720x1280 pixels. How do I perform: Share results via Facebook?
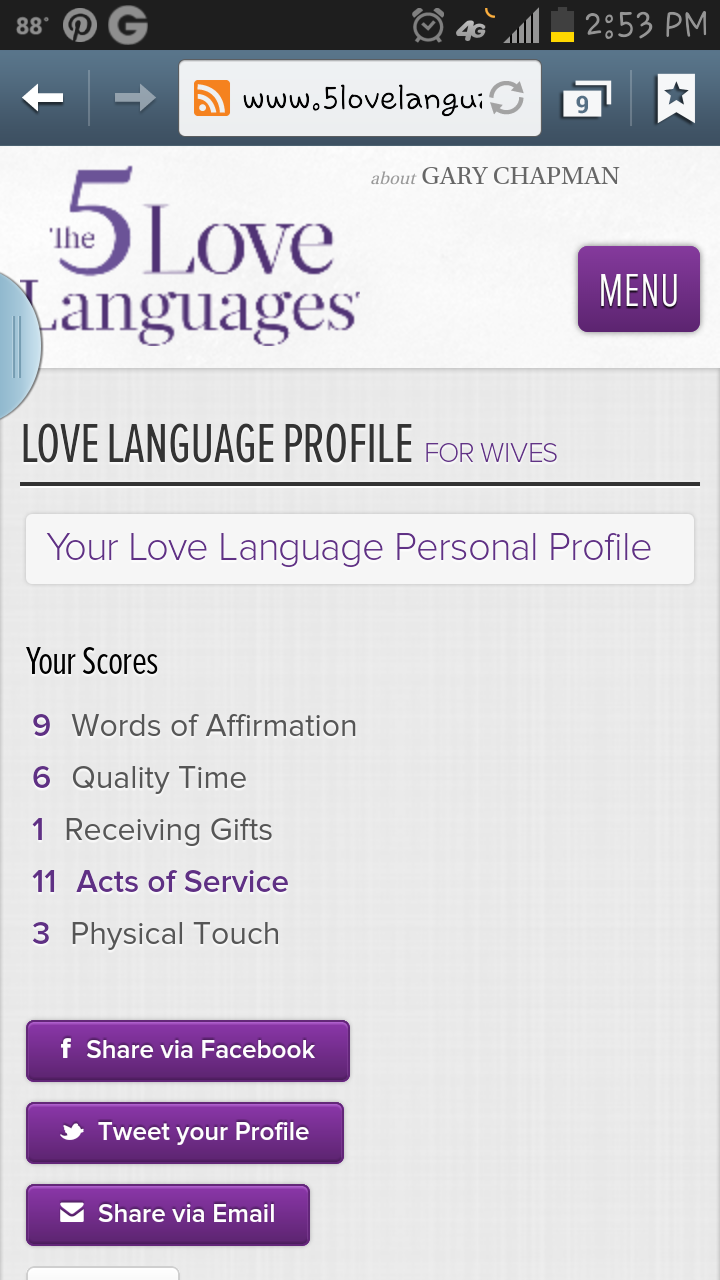click(188, 1050)
